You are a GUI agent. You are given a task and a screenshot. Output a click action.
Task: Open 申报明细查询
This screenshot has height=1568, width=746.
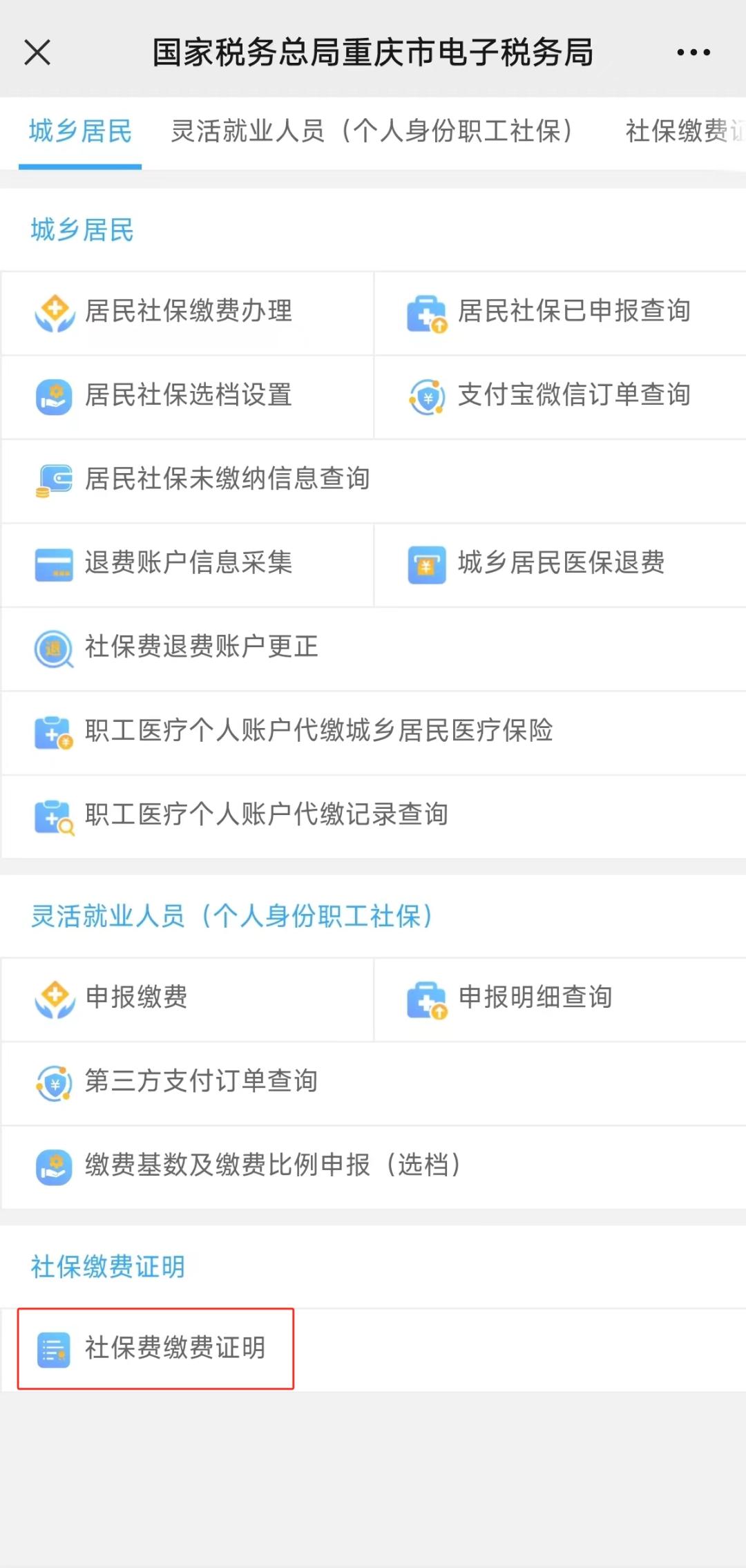[535, 998]
